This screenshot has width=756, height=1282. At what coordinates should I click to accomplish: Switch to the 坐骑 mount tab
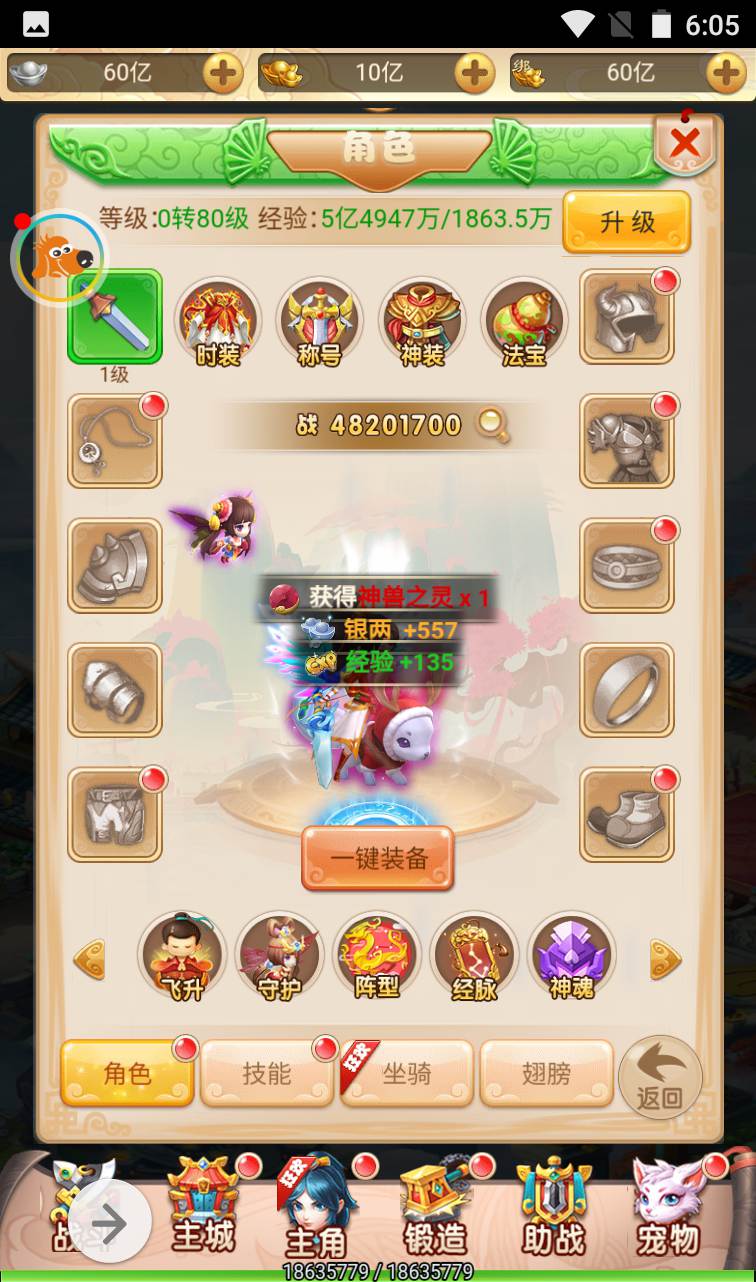[407, 1074]
